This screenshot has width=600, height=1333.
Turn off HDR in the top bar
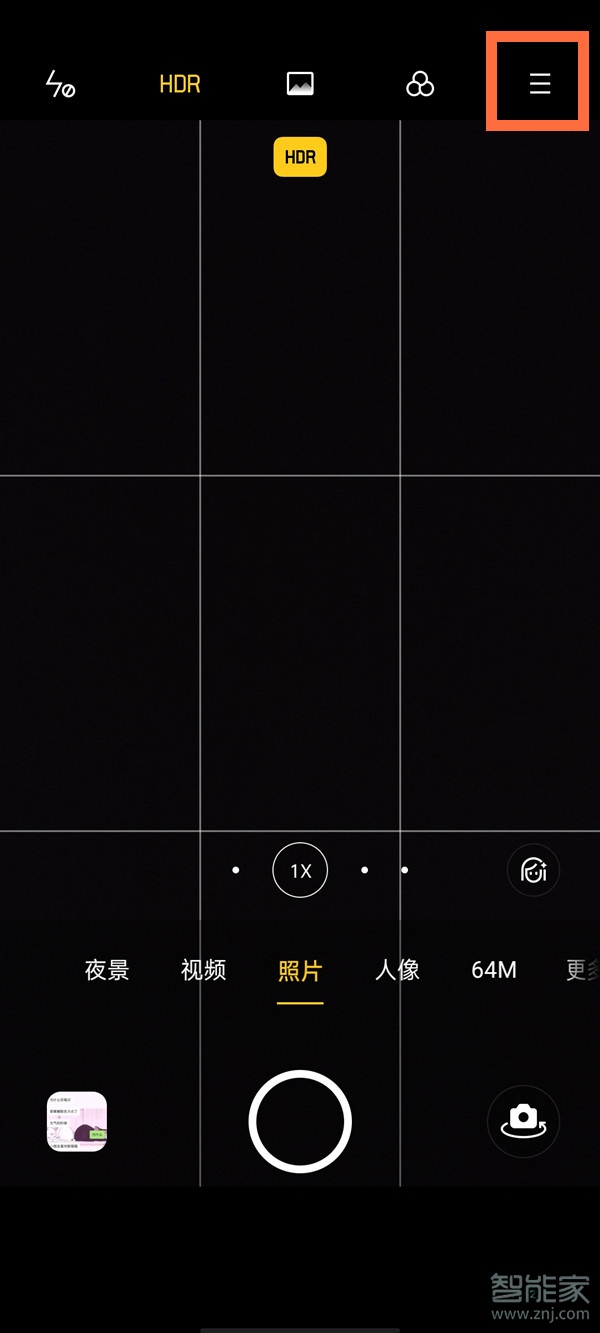(x=180, y=84)
